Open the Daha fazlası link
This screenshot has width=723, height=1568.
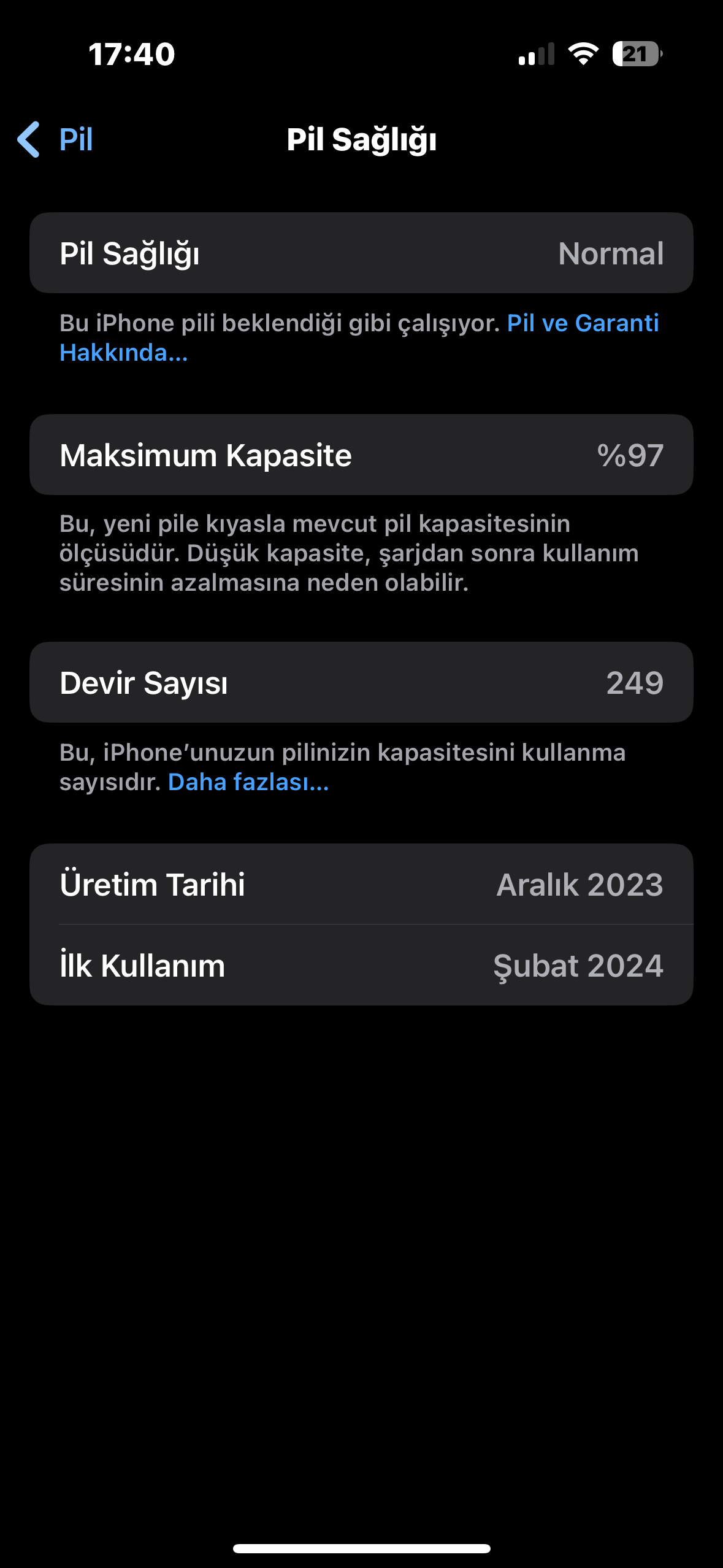(248, 782)
